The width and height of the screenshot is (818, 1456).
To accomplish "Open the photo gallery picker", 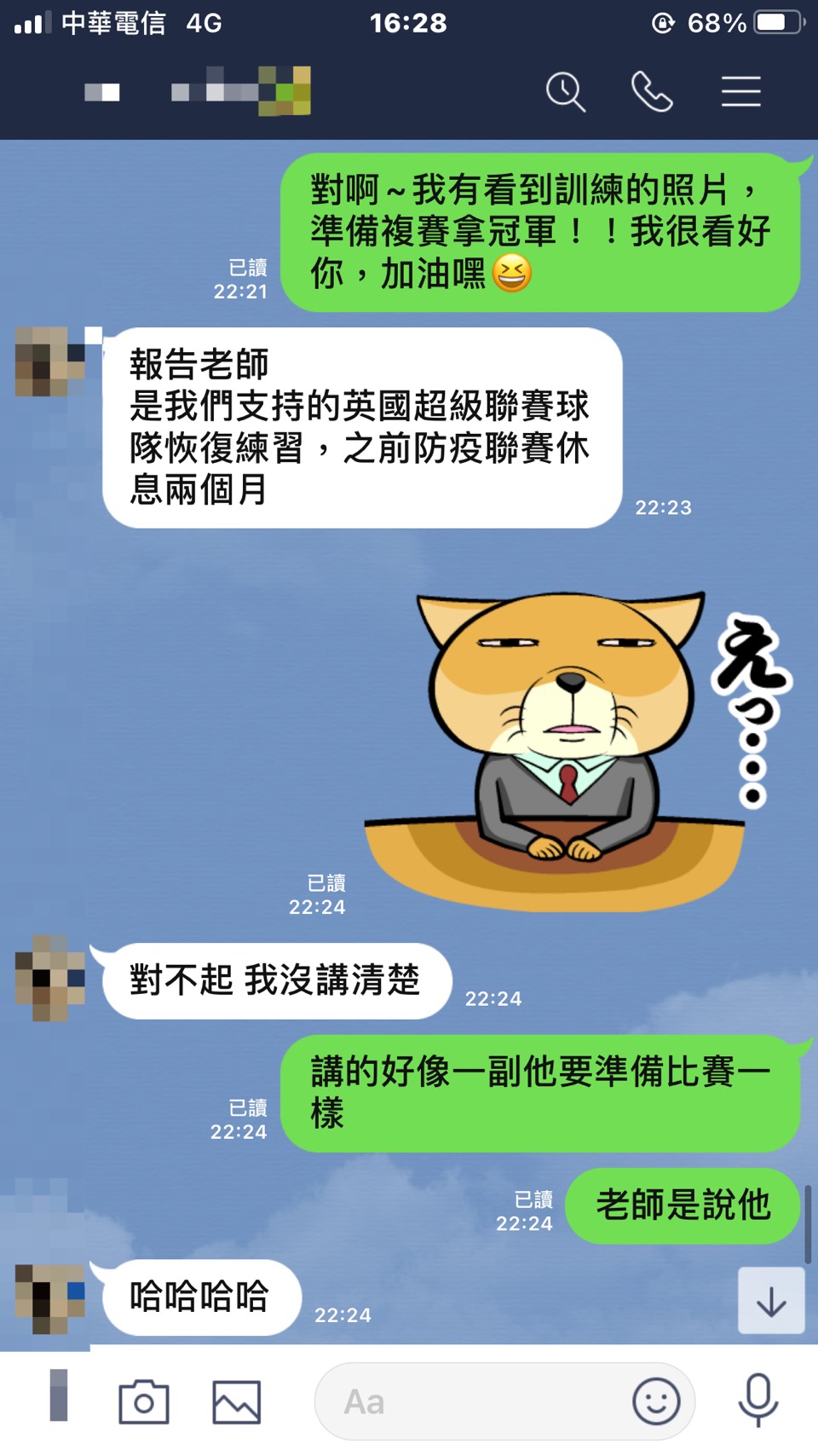I will (236, 1401).
